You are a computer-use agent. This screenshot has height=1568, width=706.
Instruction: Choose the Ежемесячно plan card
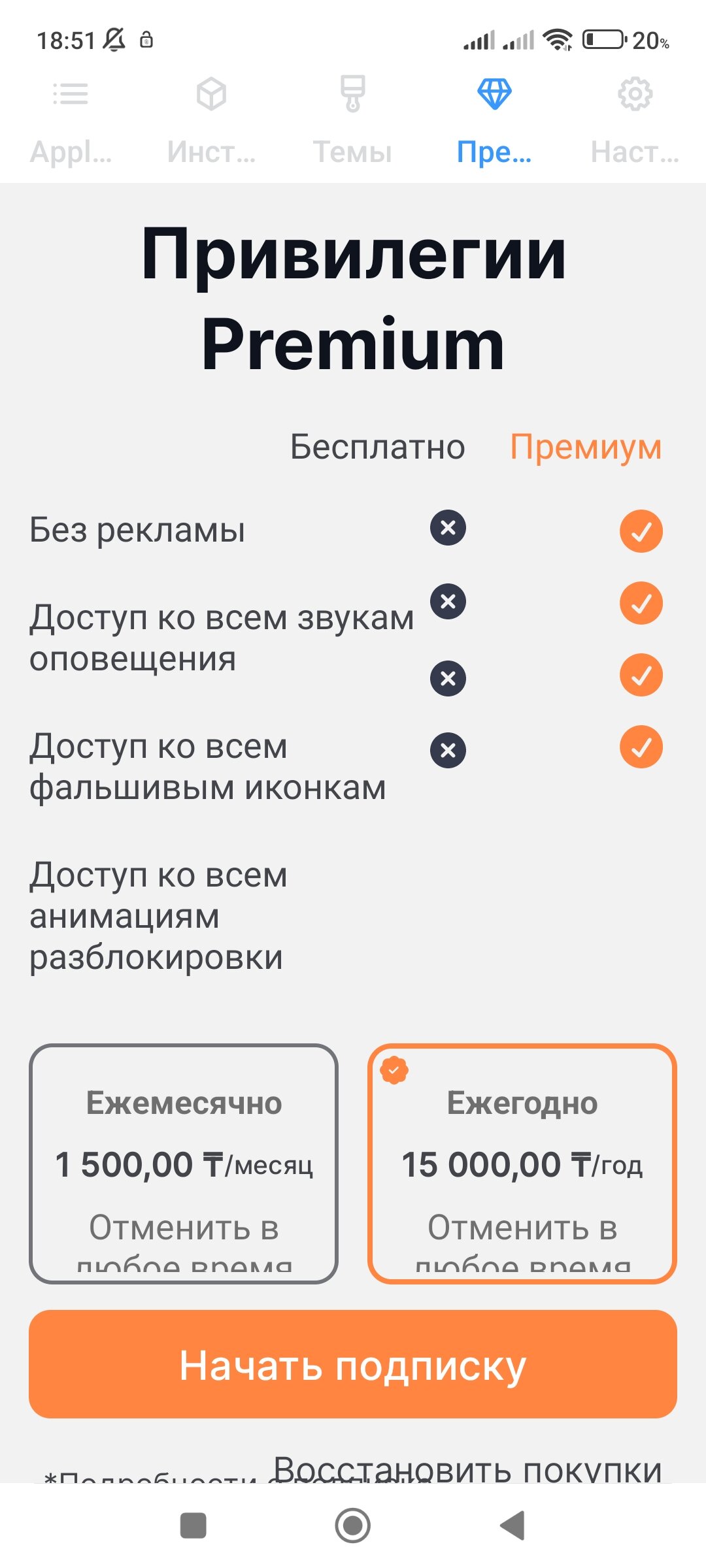coord(184,1164)
